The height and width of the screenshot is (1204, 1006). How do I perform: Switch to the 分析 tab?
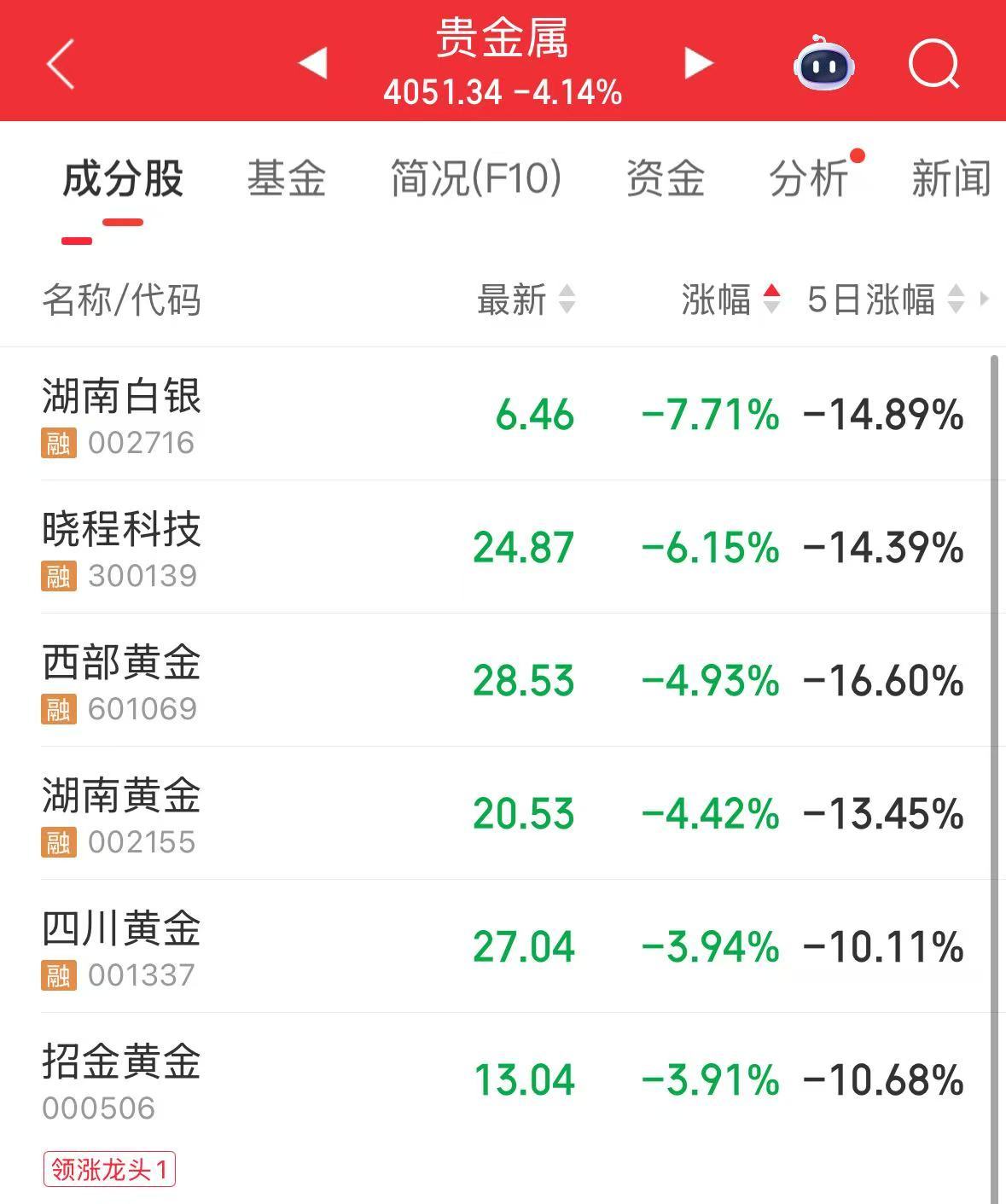pyautogui.click(x=809, y=179)
